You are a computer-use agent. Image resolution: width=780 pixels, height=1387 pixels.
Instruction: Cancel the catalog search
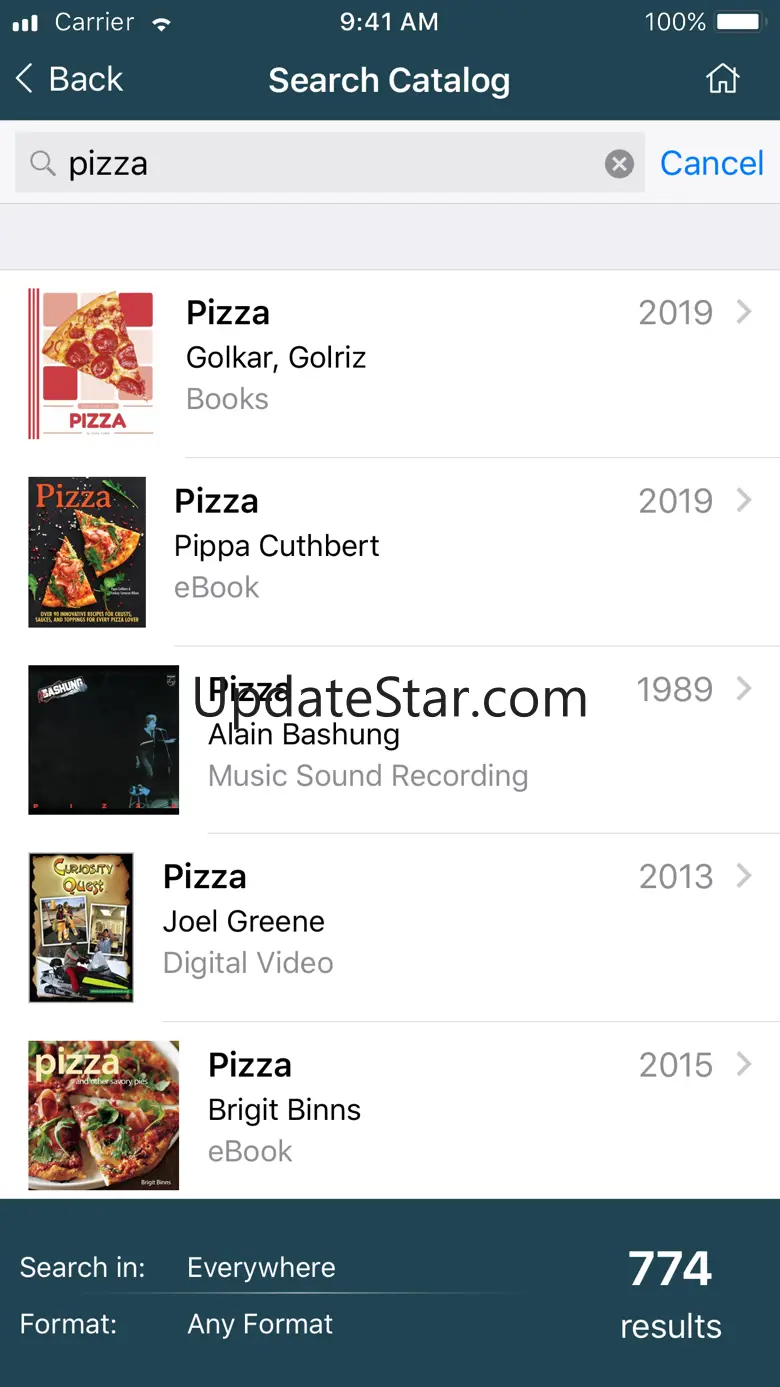pos(712,163)
